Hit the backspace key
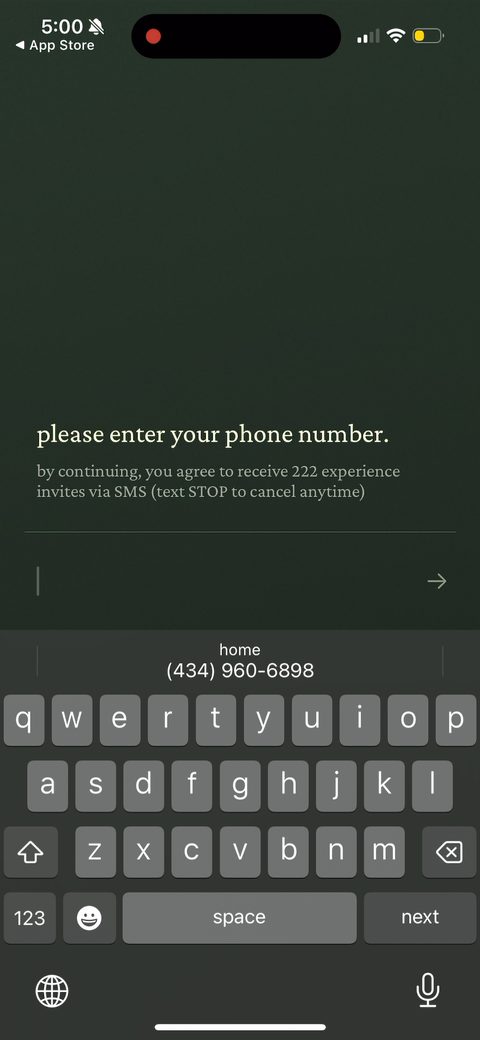 449,852
